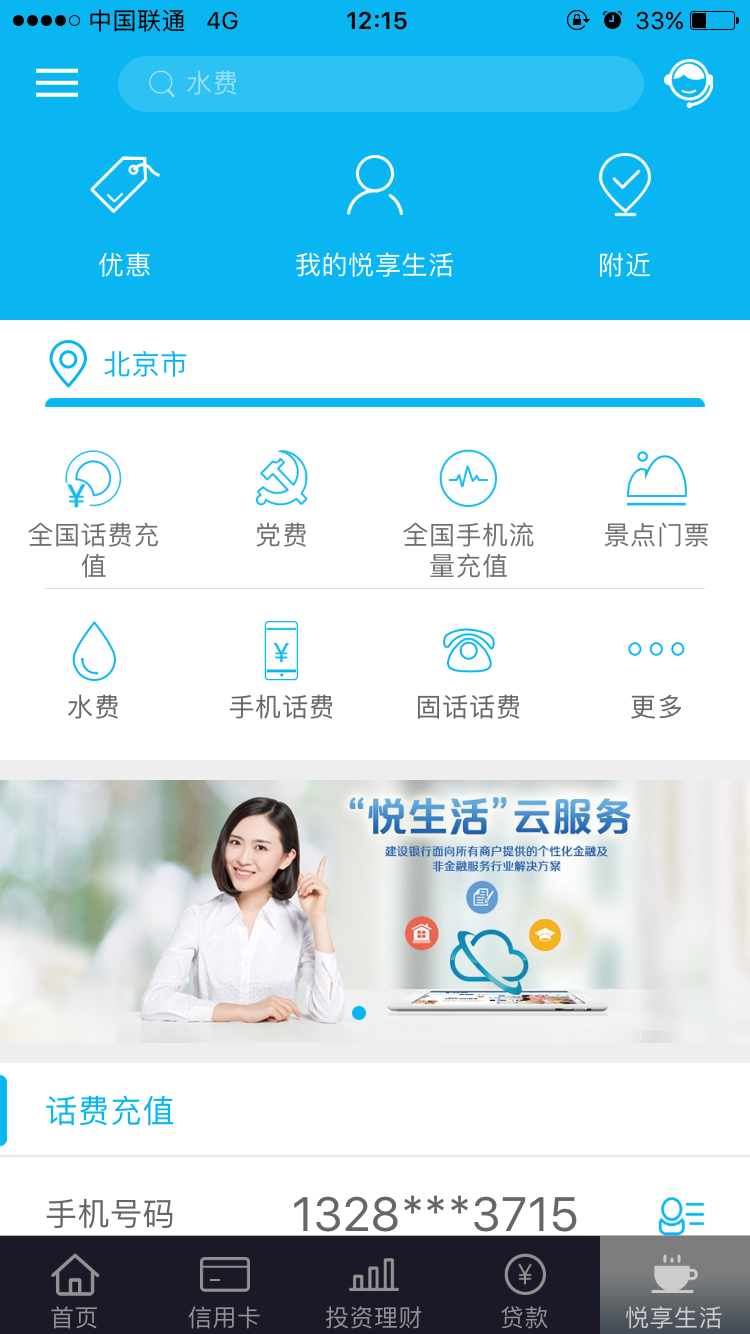The height and width of the screenshot is (1334, 750).
Task: Tap the 水费 search box
Action: (x=380, y=84)
